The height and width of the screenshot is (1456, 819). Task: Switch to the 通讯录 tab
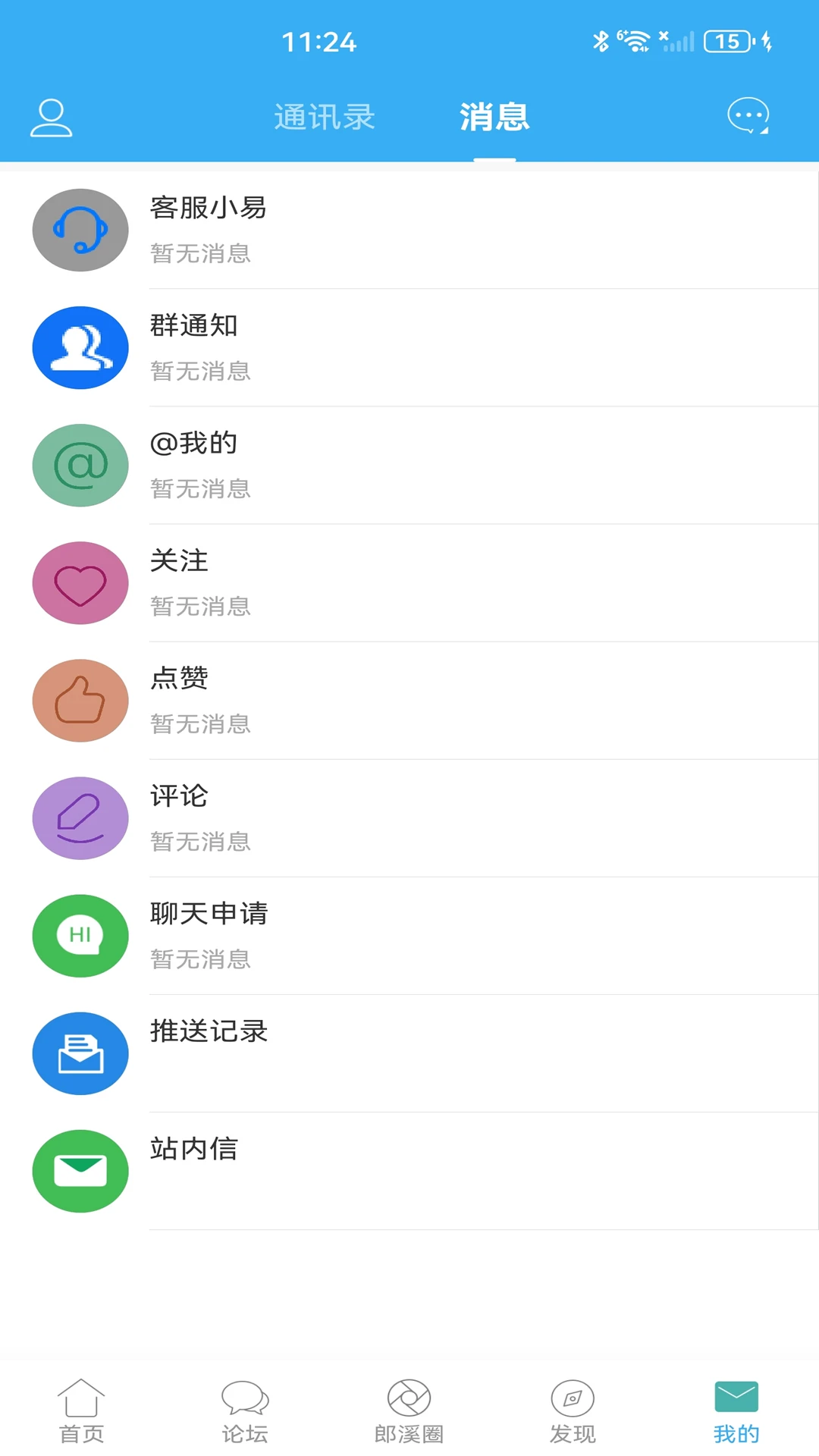point(325,118)
